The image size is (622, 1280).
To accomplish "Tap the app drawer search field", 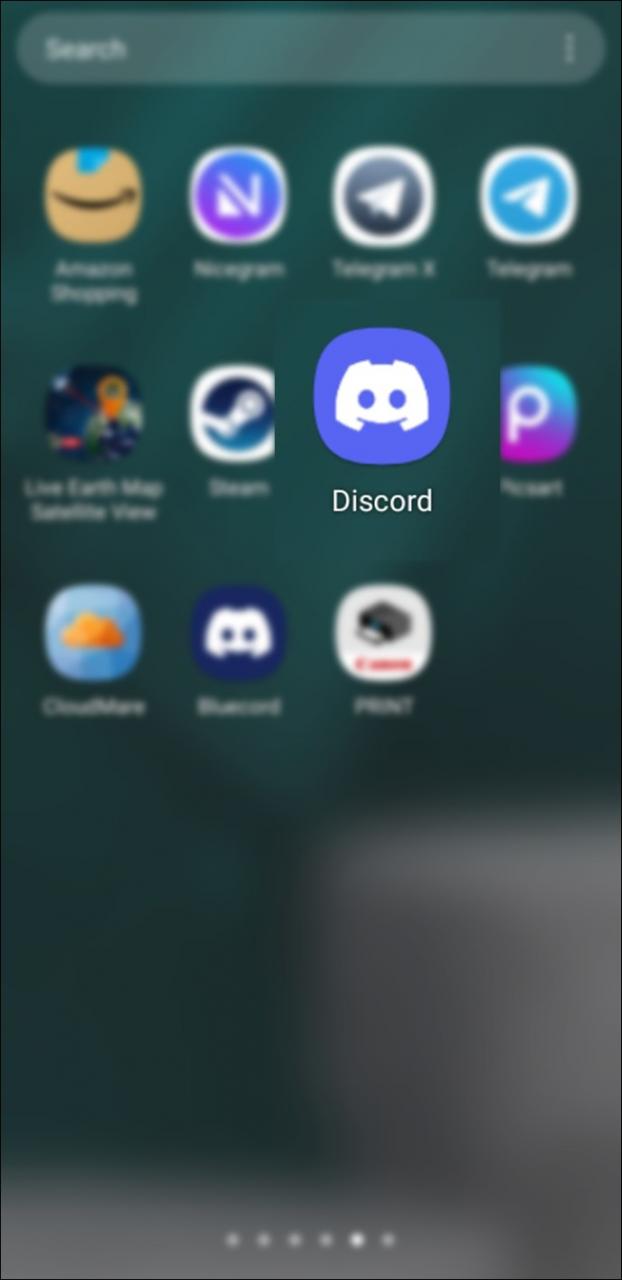I will [280, 48].
